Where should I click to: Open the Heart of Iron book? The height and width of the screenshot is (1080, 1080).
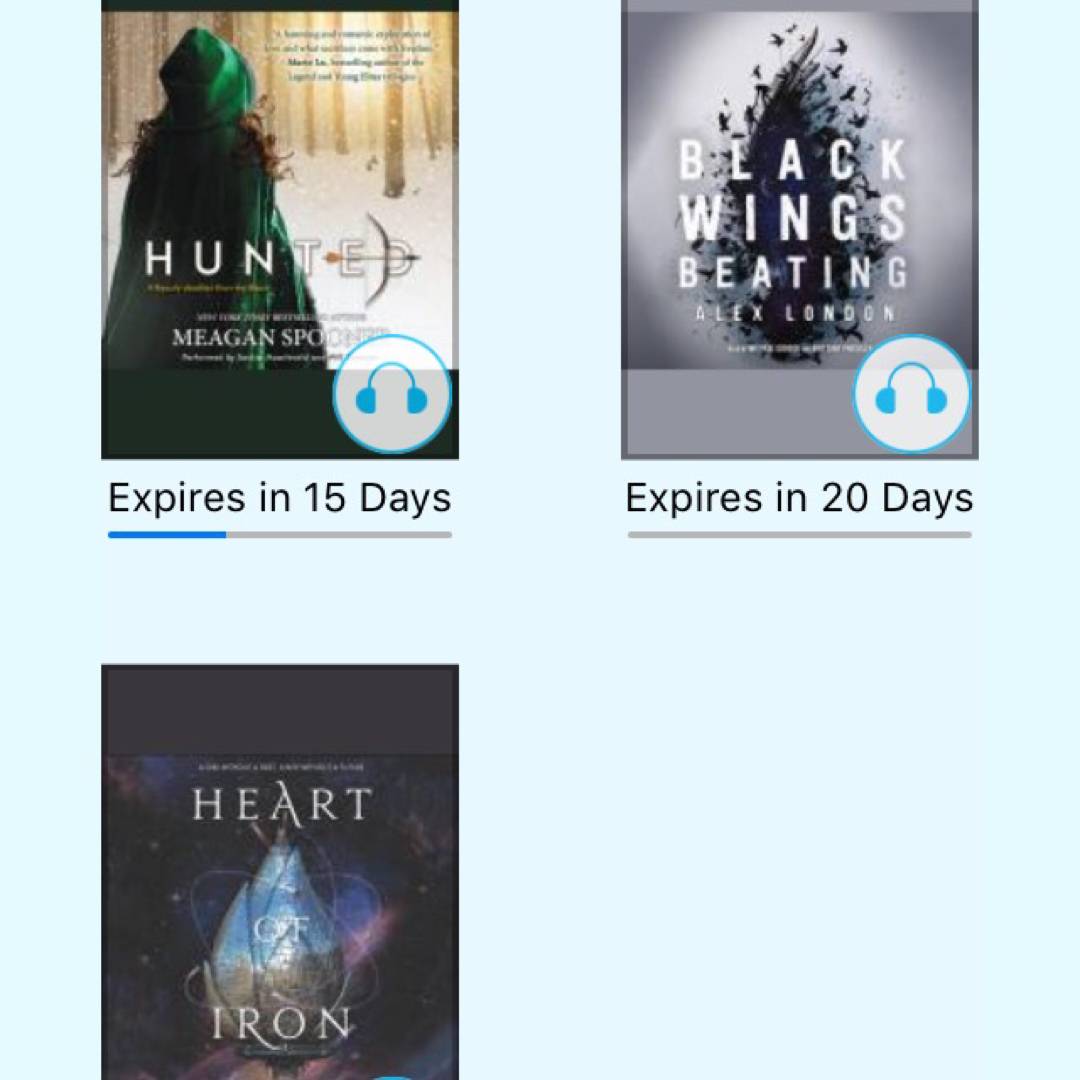tap(279, 880)
